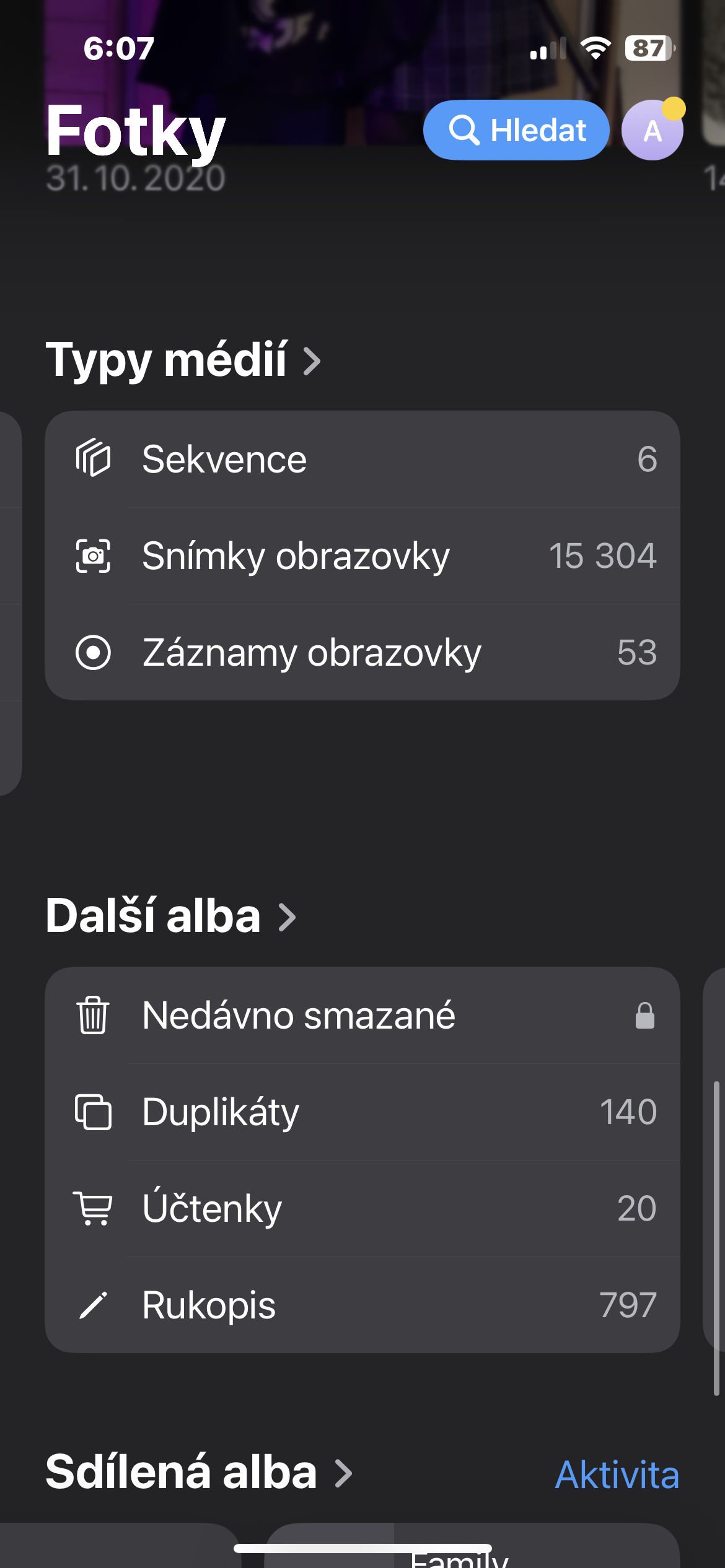Expand the Další alba section
The width and height of the screenshot is (725, 1568).
[x=171, y=917]
